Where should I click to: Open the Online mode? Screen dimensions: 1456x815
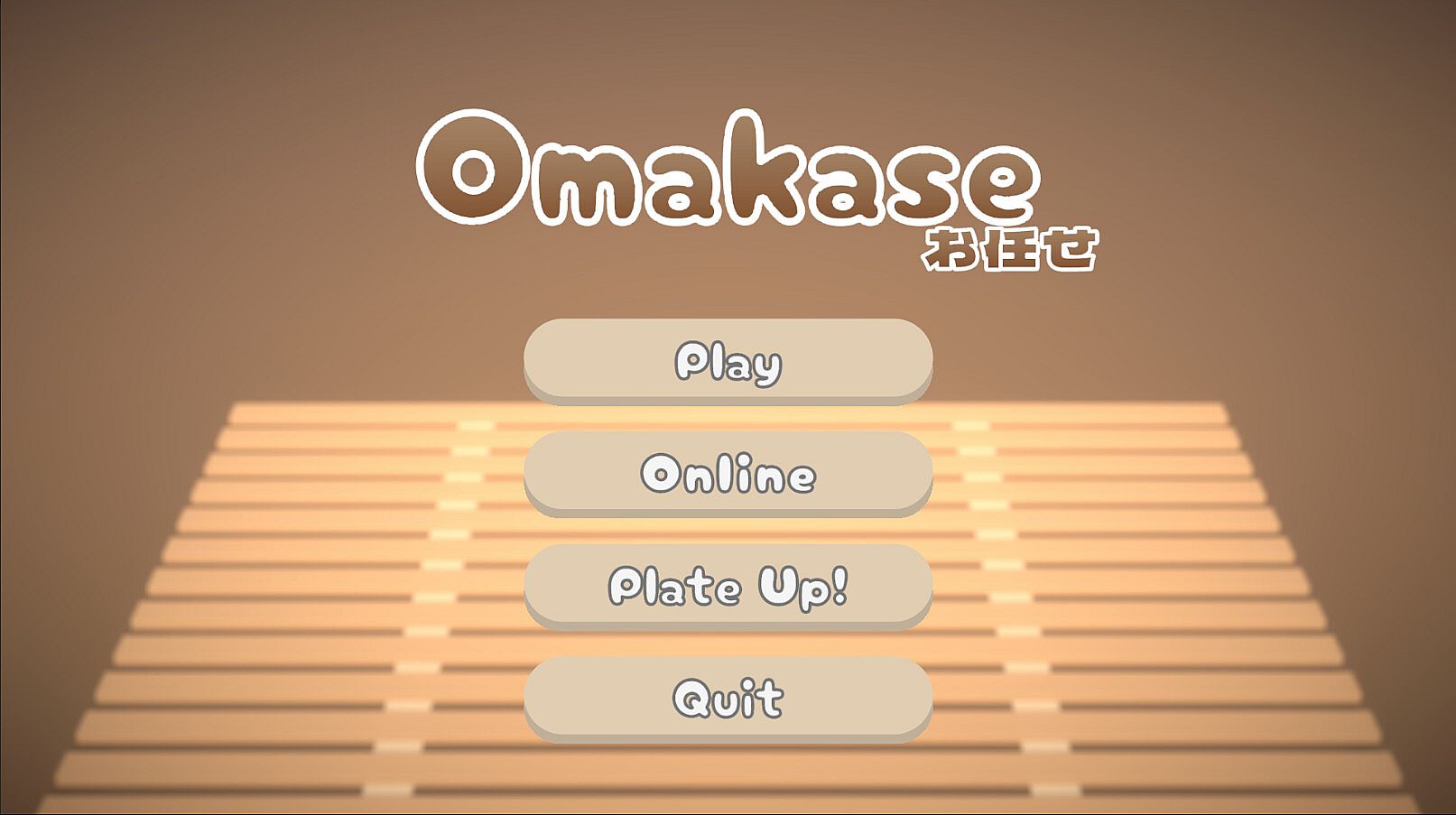click(x=728, y=473)
